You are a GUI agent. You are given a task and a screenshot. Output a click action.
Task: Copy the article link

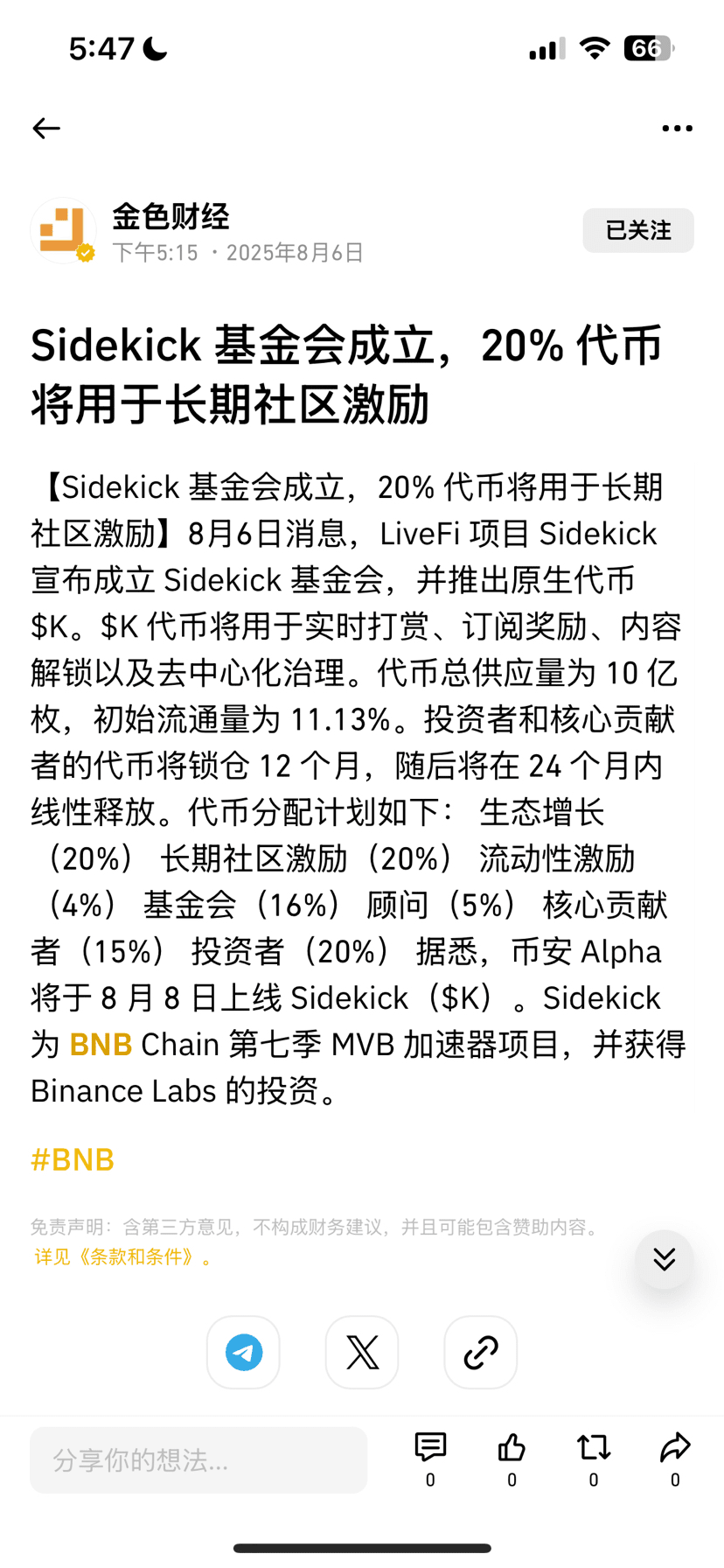tap(481, 1353)
